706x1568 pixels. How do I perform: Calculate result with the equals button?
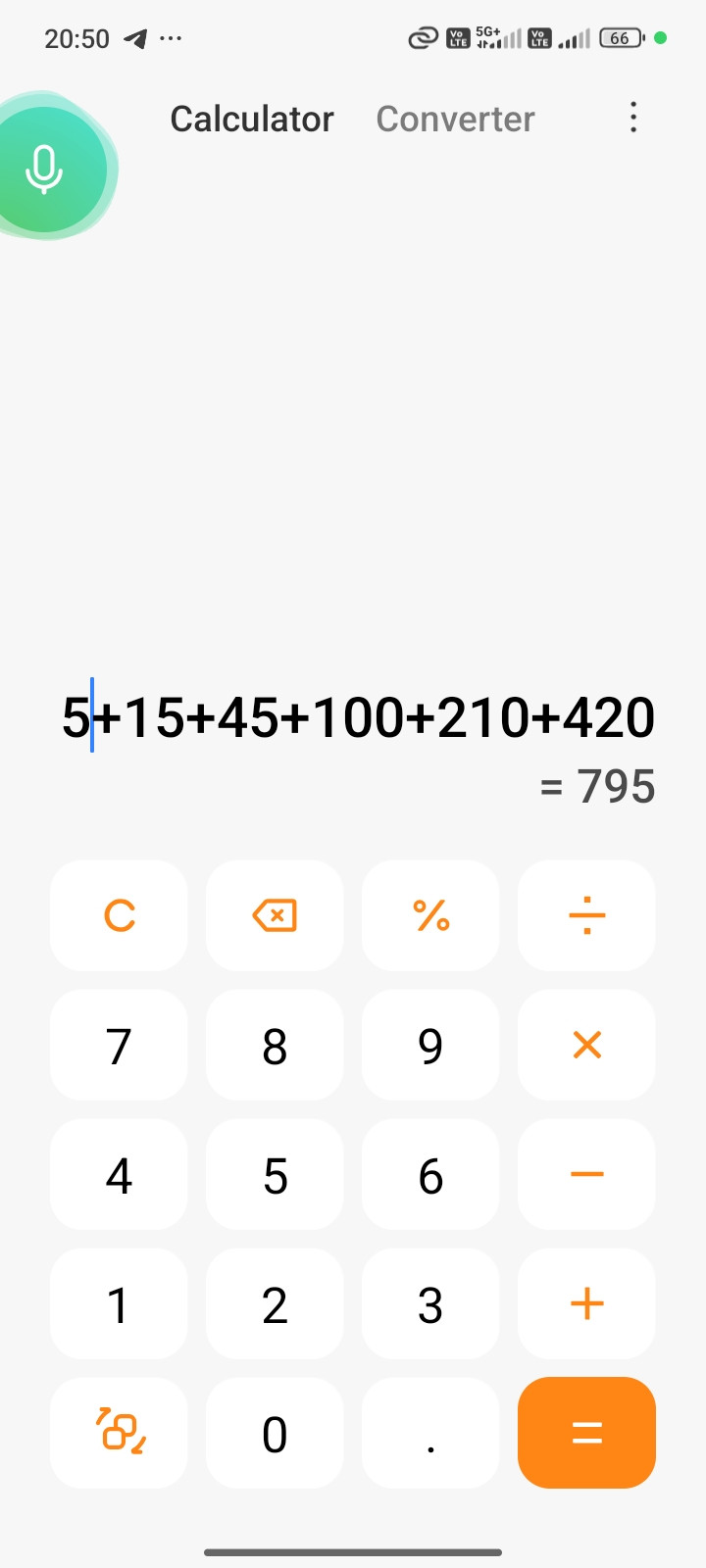coord(586,1433)
